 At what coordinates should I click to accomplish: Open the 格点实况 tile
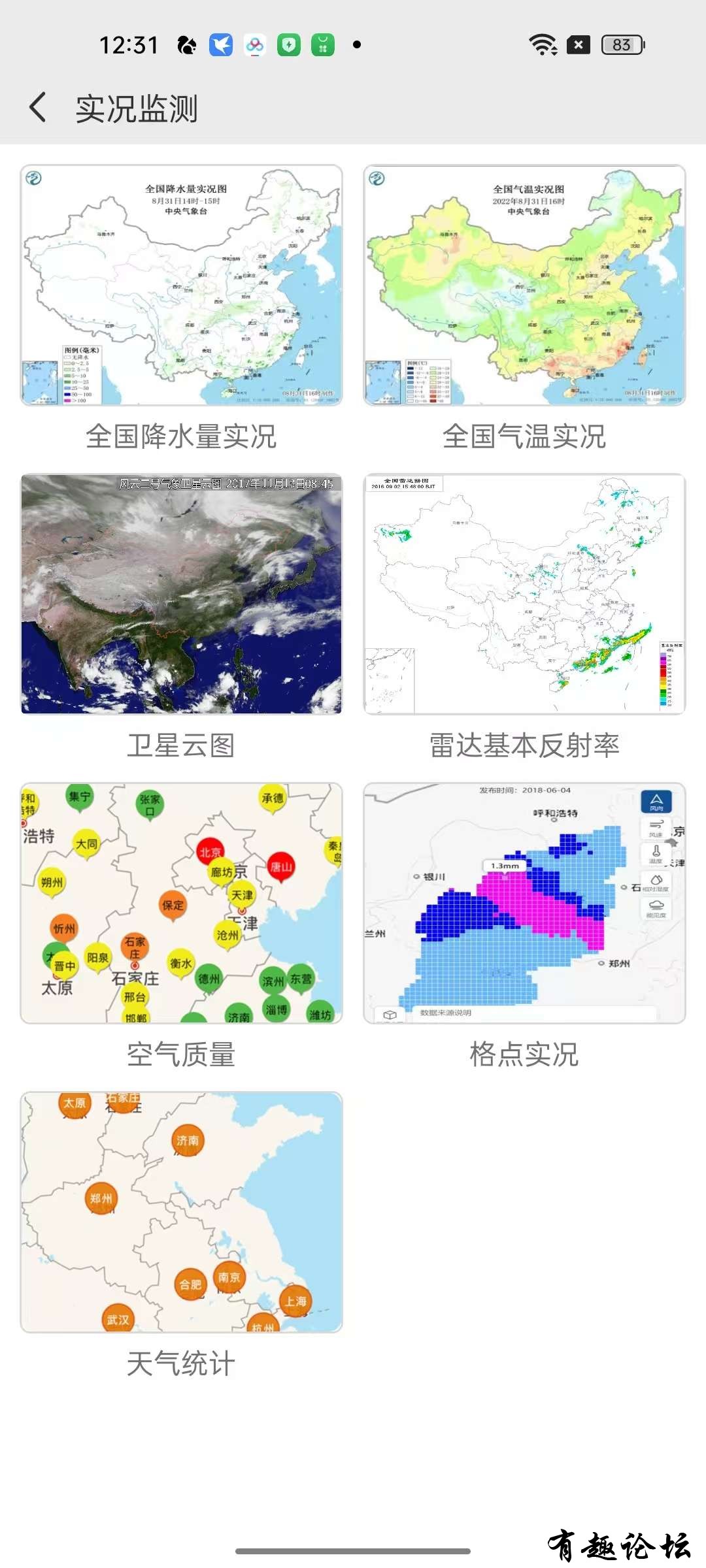(524, 903)
